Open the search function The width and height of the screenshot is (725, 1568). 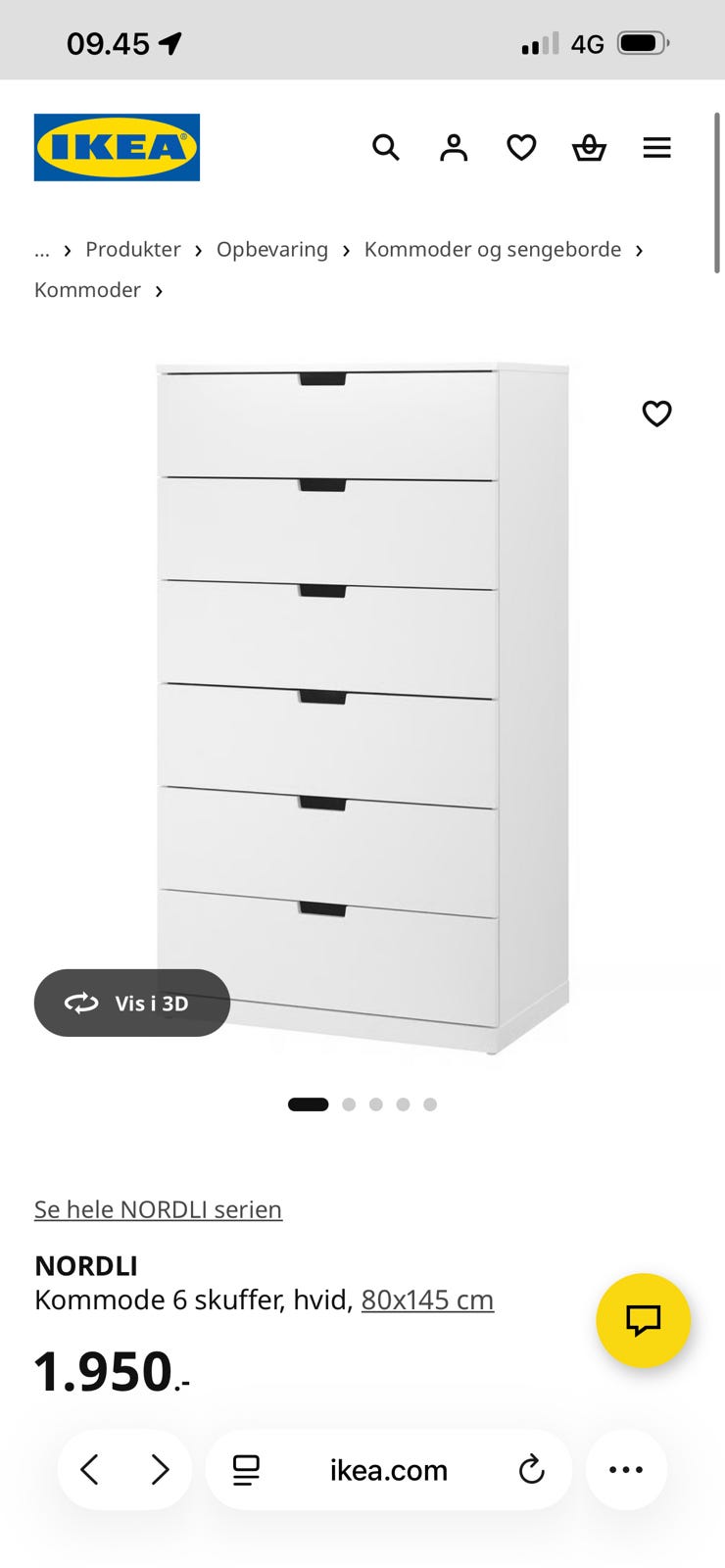pos(385,147)
